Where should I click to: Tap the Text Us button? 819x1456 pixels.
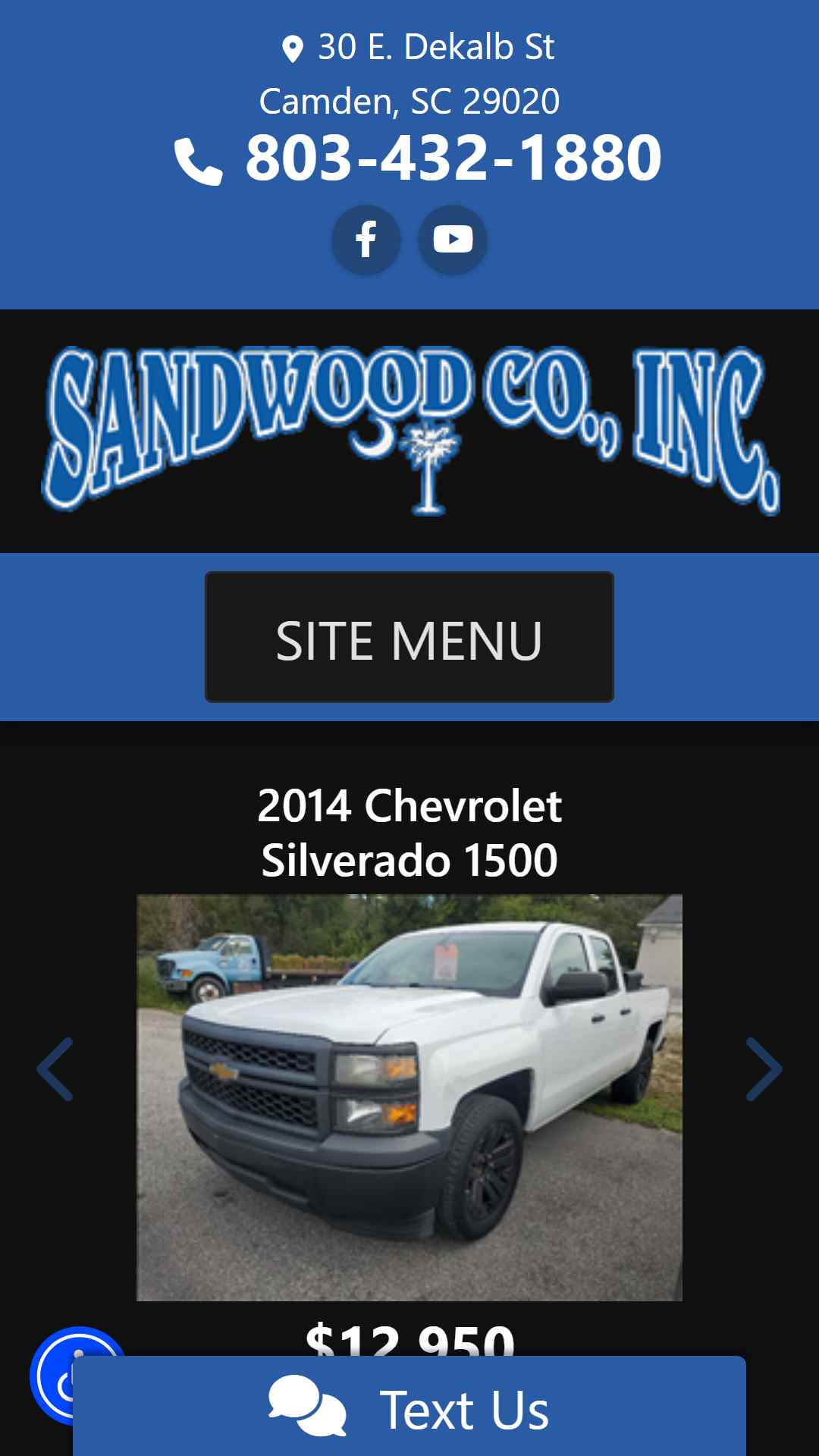click(x=409, y=1407)
